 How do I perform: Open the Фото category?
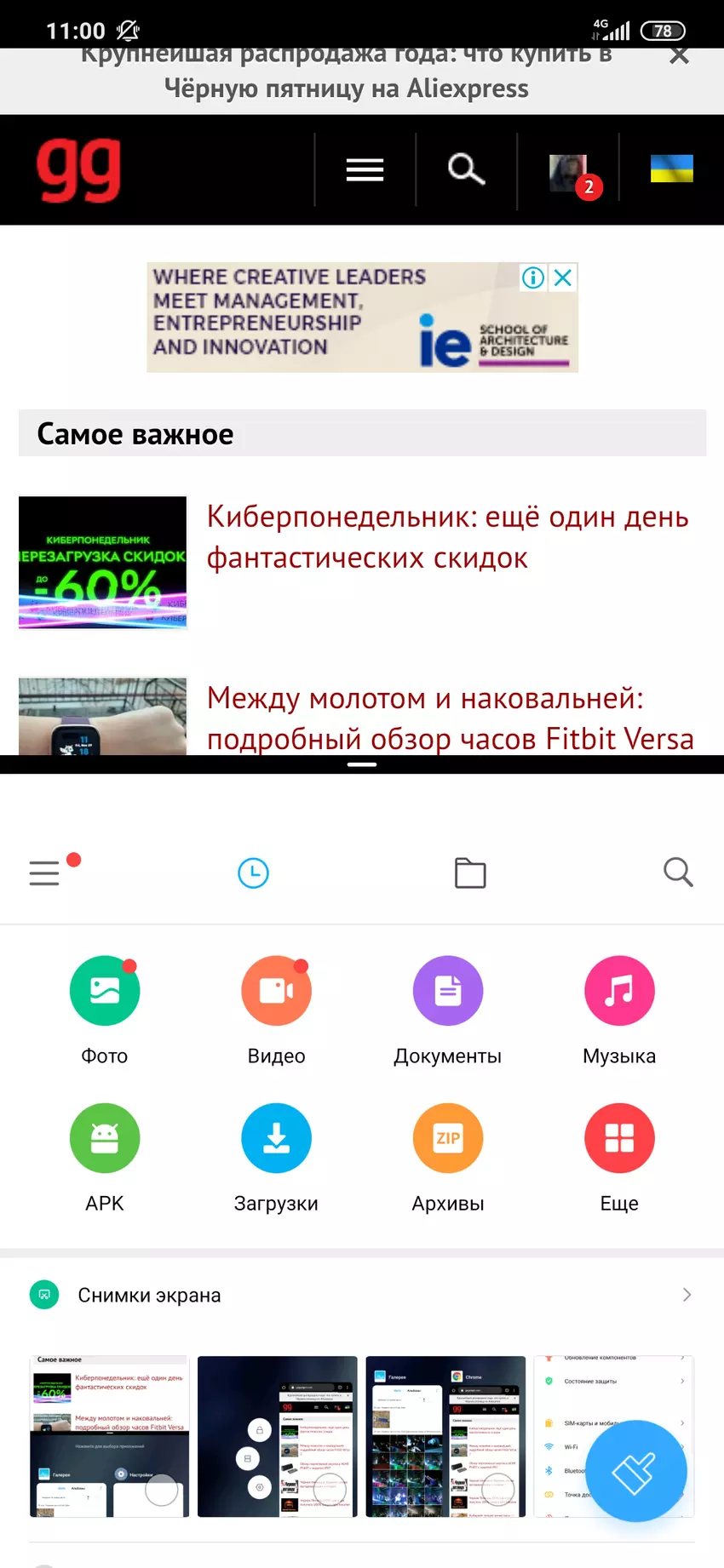[105, 992]
